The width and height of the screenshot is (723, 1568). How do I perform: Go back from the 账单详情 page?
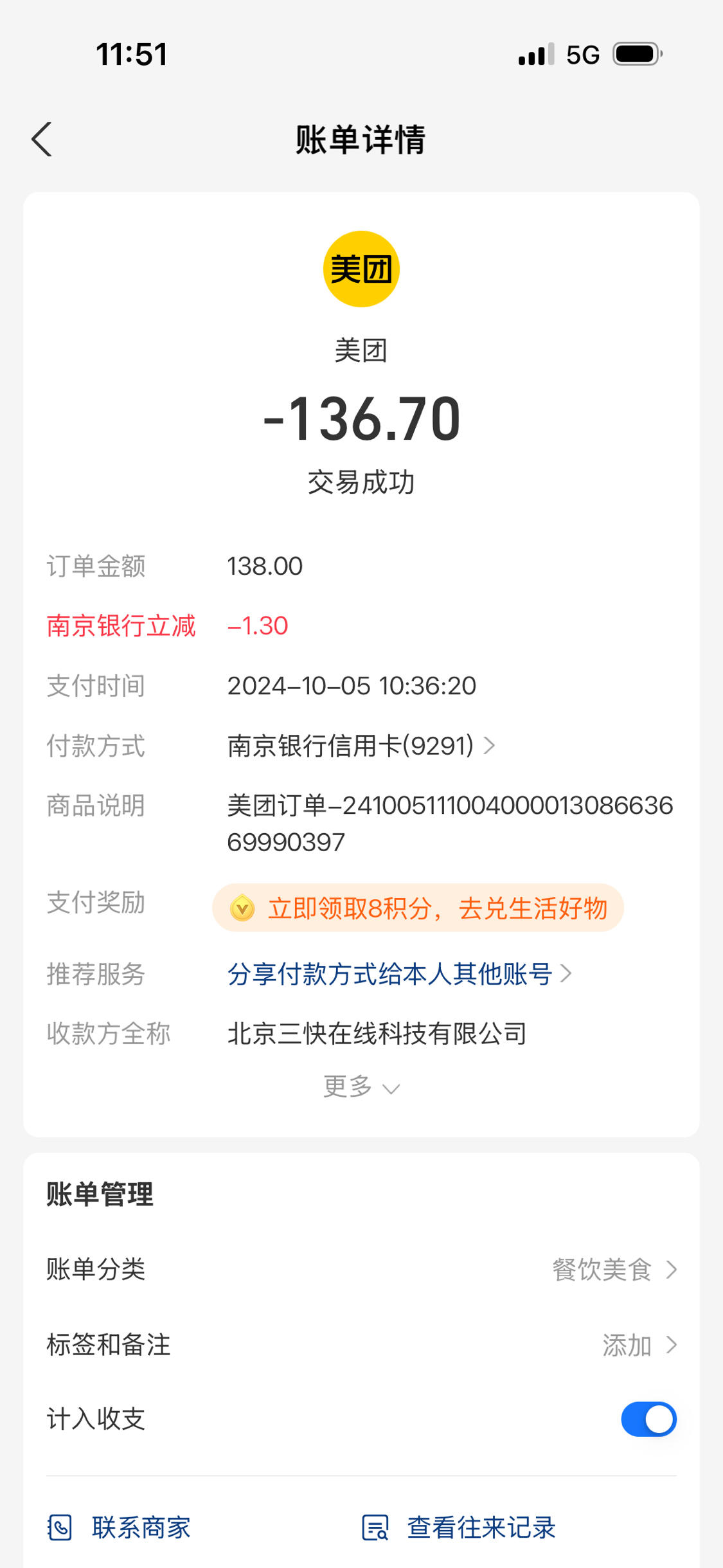(x=42, y=139)
